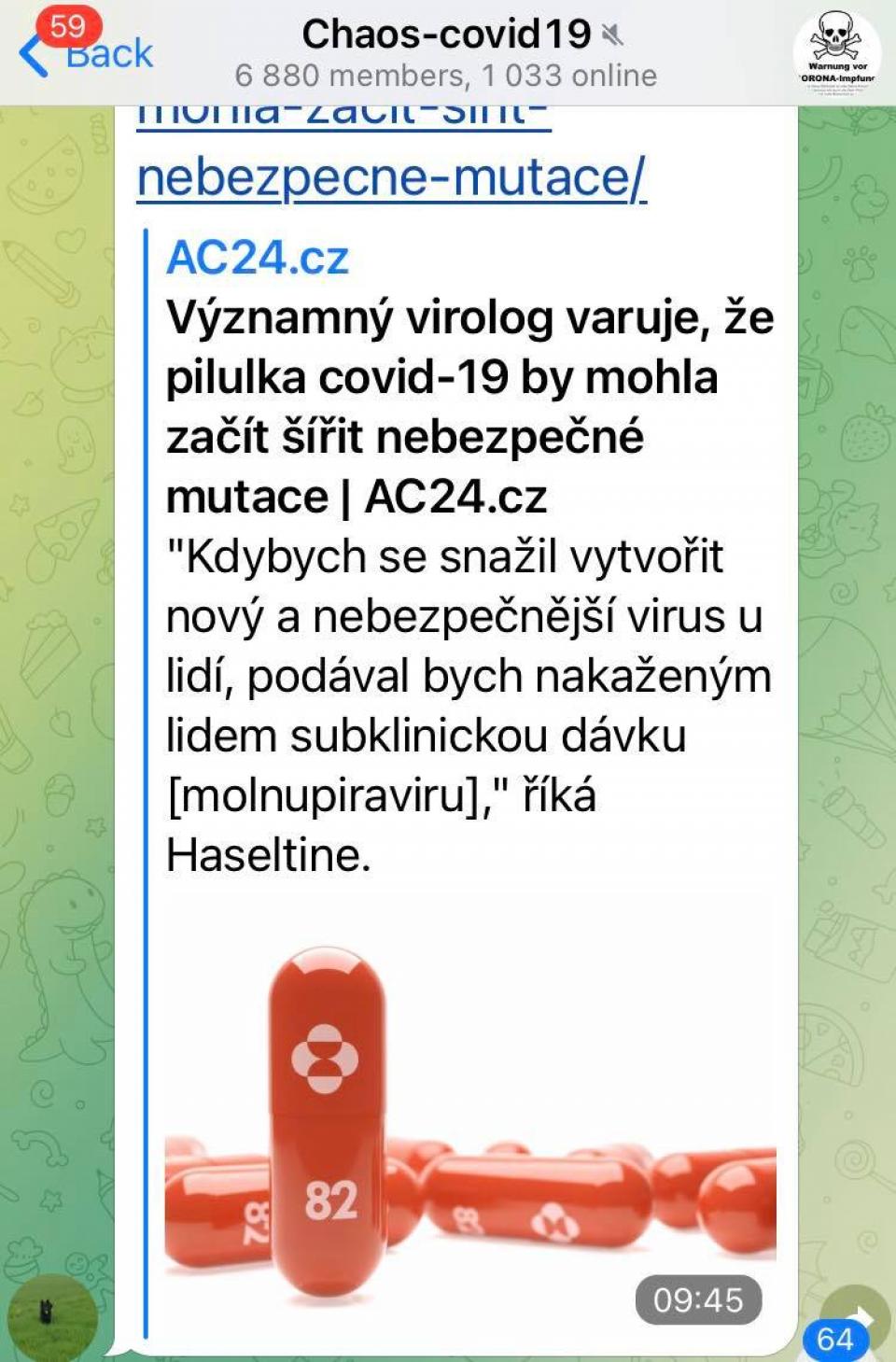Open the channel profile picture
The height and width of the screenshot is (1362, 896).
click(835, 52)
